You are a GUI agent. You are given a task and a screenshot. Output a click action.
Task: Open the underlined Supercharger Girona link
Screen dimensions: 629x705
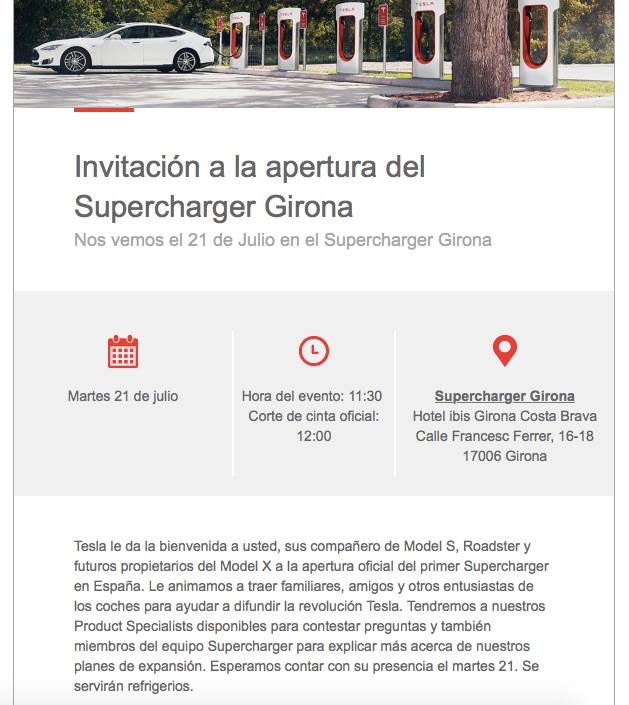point(504,396)
